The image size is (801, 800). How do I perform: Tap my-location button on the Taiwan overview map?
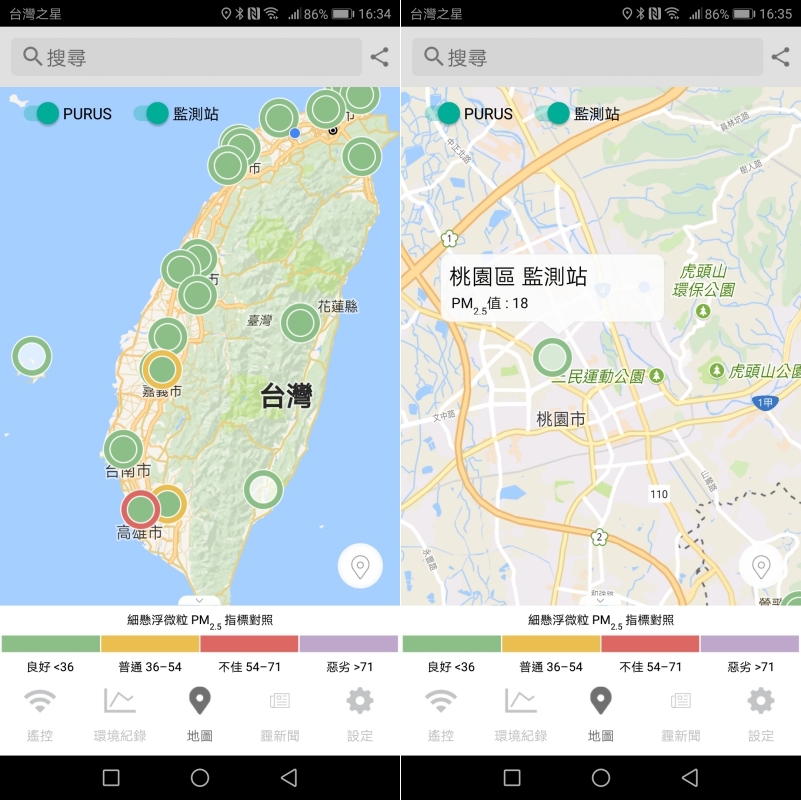pyautogui.click(x=360, y=566)
